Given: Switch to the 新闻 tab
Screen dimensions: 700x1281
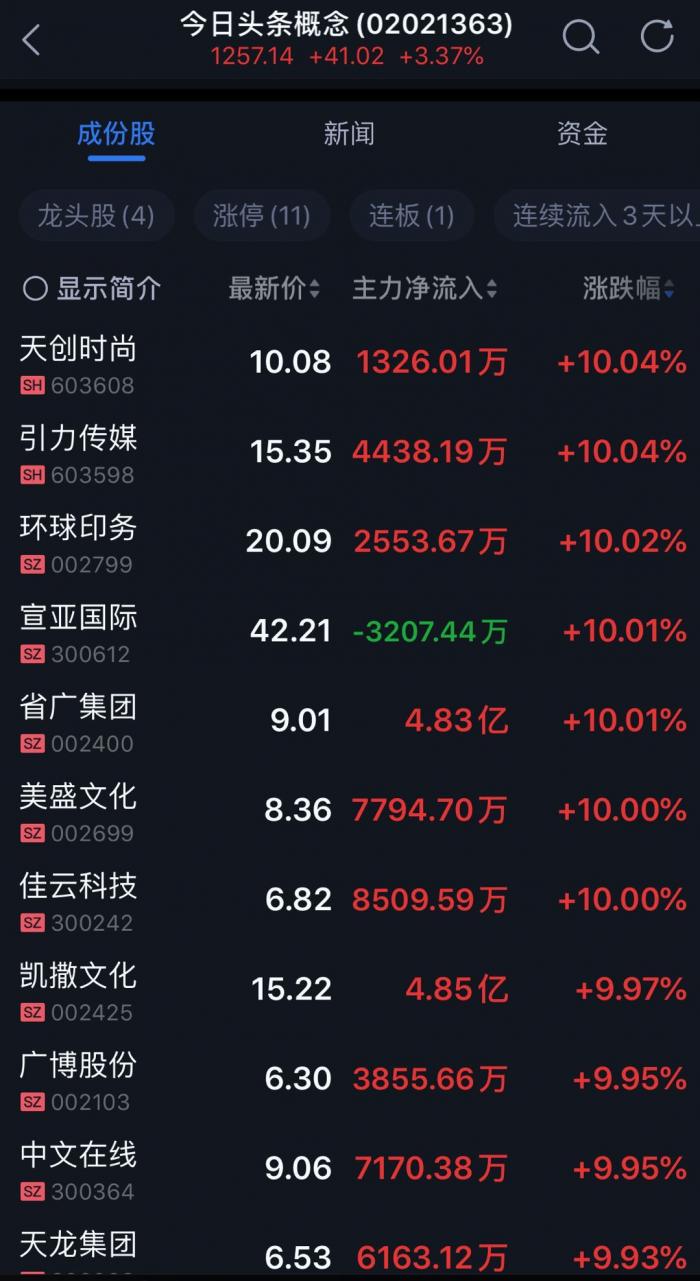Looking at the screenshot, I should tap(349, 134).
